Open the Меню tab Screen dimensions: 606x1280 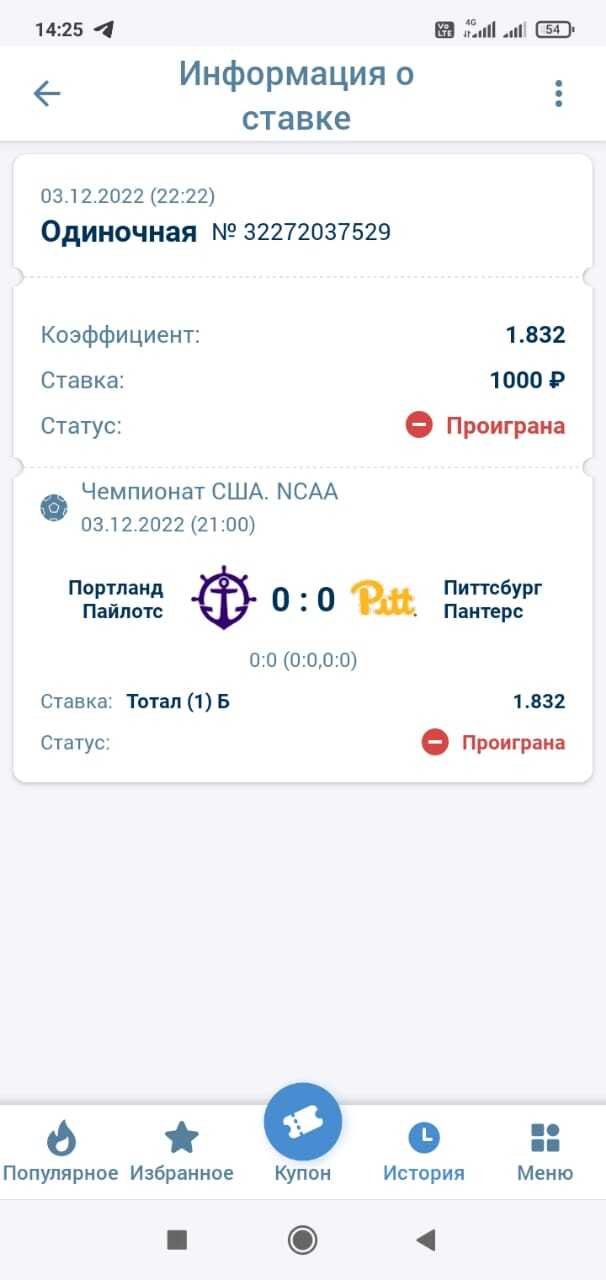(545, 1151)
